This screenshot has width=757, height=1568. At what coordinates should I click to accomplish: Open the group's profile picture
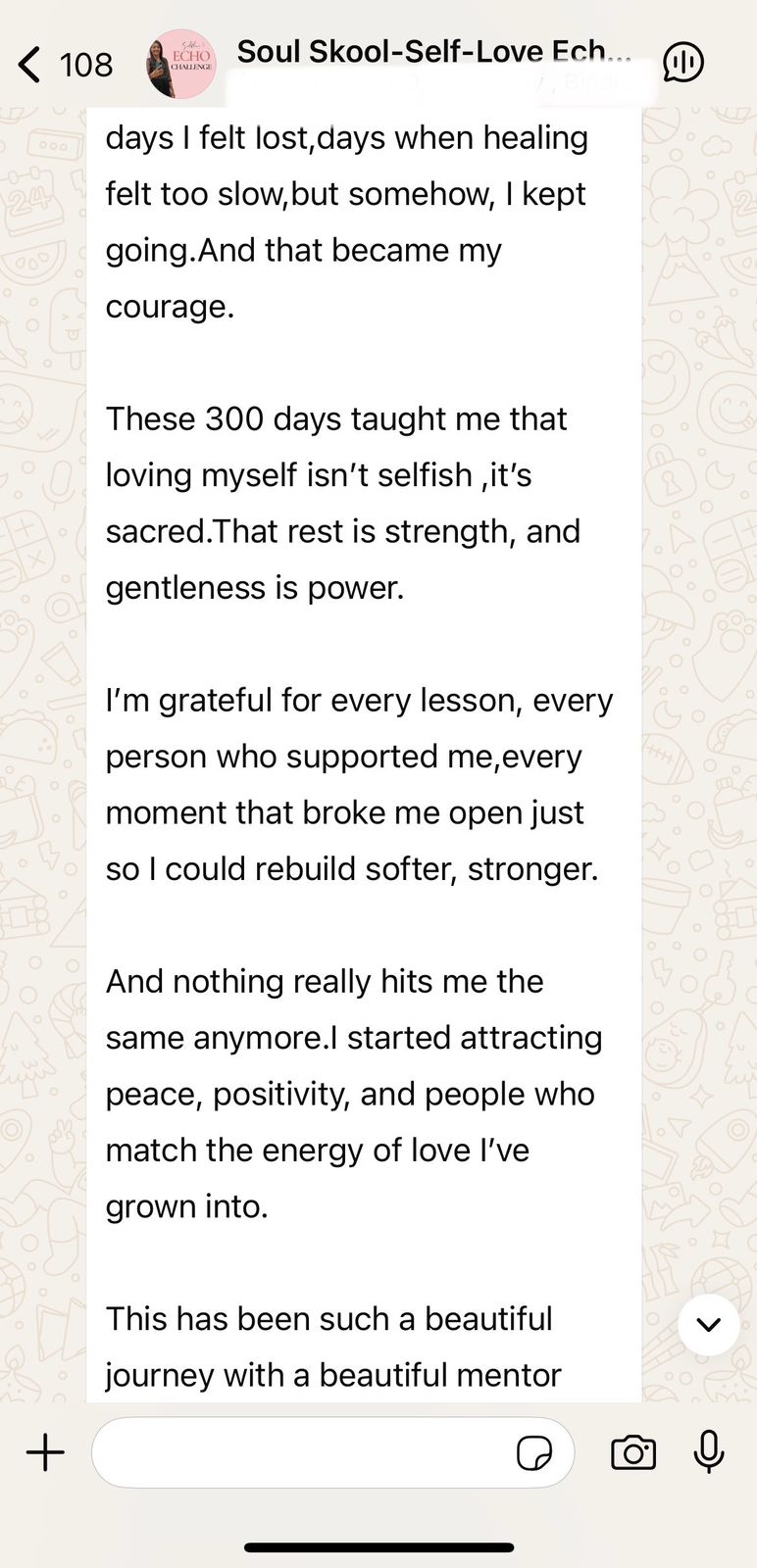181,65
